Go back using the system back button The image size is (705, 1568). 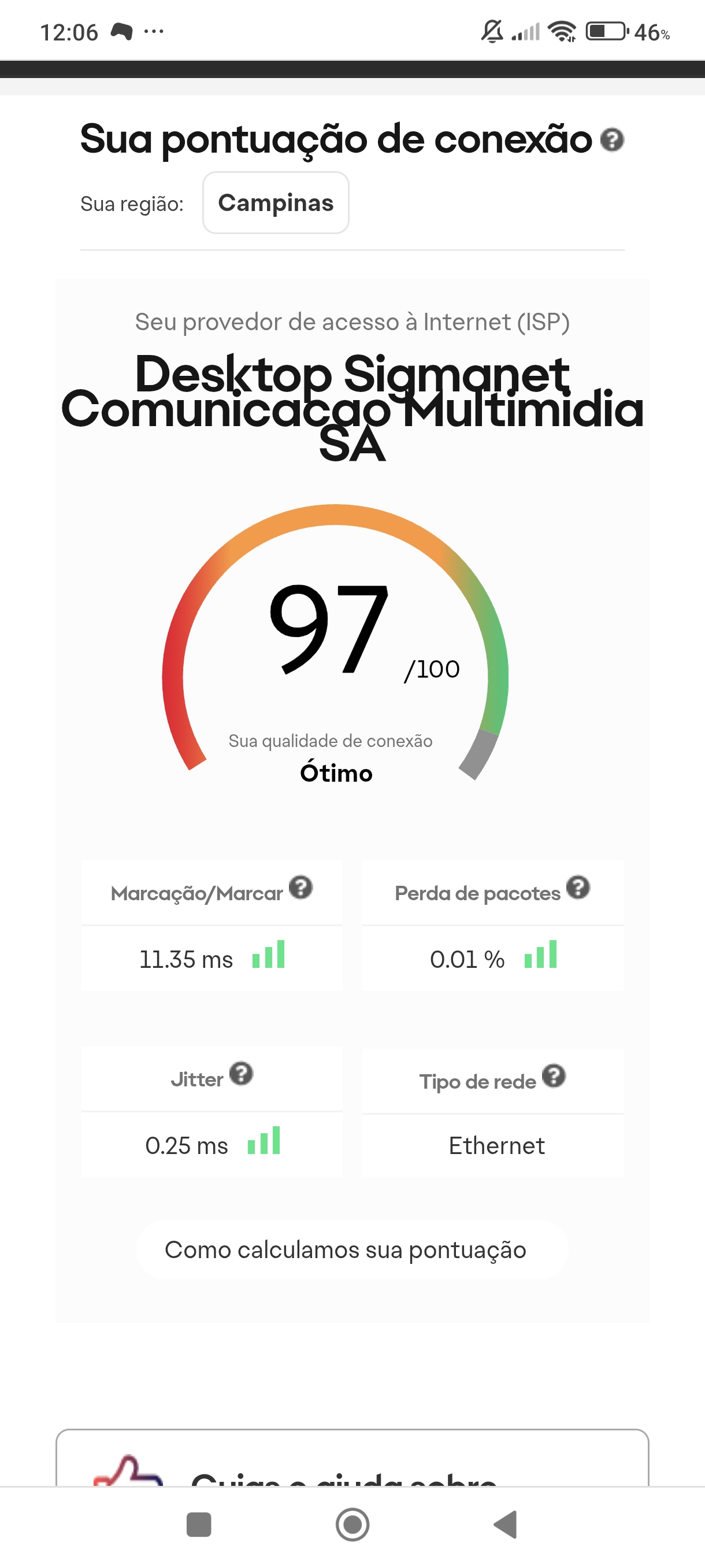pyautogui.click(x=506, y=1525)
